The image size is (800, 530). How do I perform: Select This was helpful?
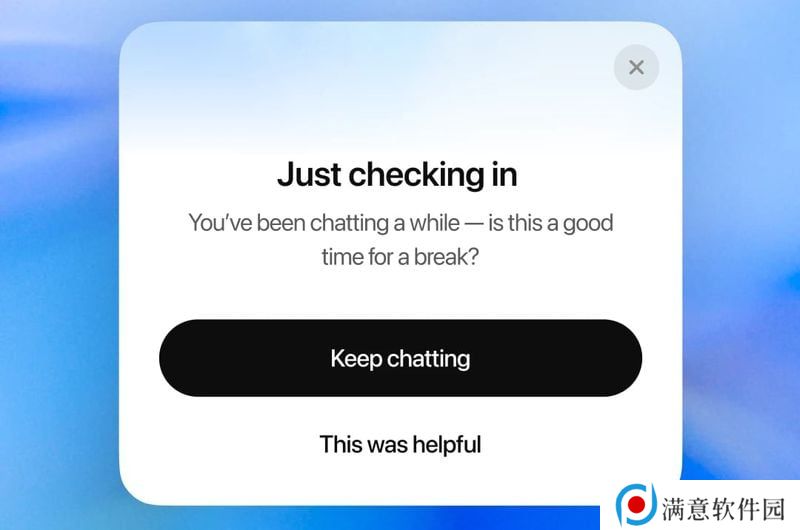click(x=400, y=444)
